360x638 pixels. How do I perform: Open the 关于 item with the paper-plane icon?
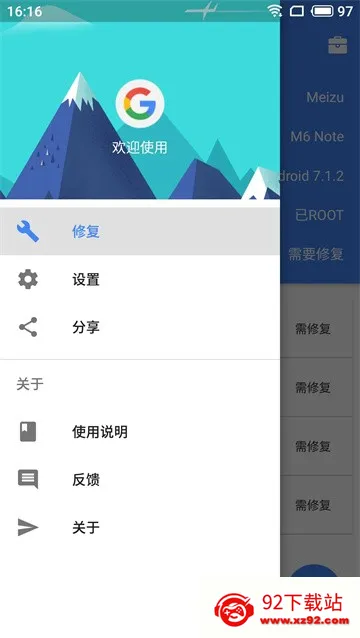pyautogui.click(x=140, y=527)
